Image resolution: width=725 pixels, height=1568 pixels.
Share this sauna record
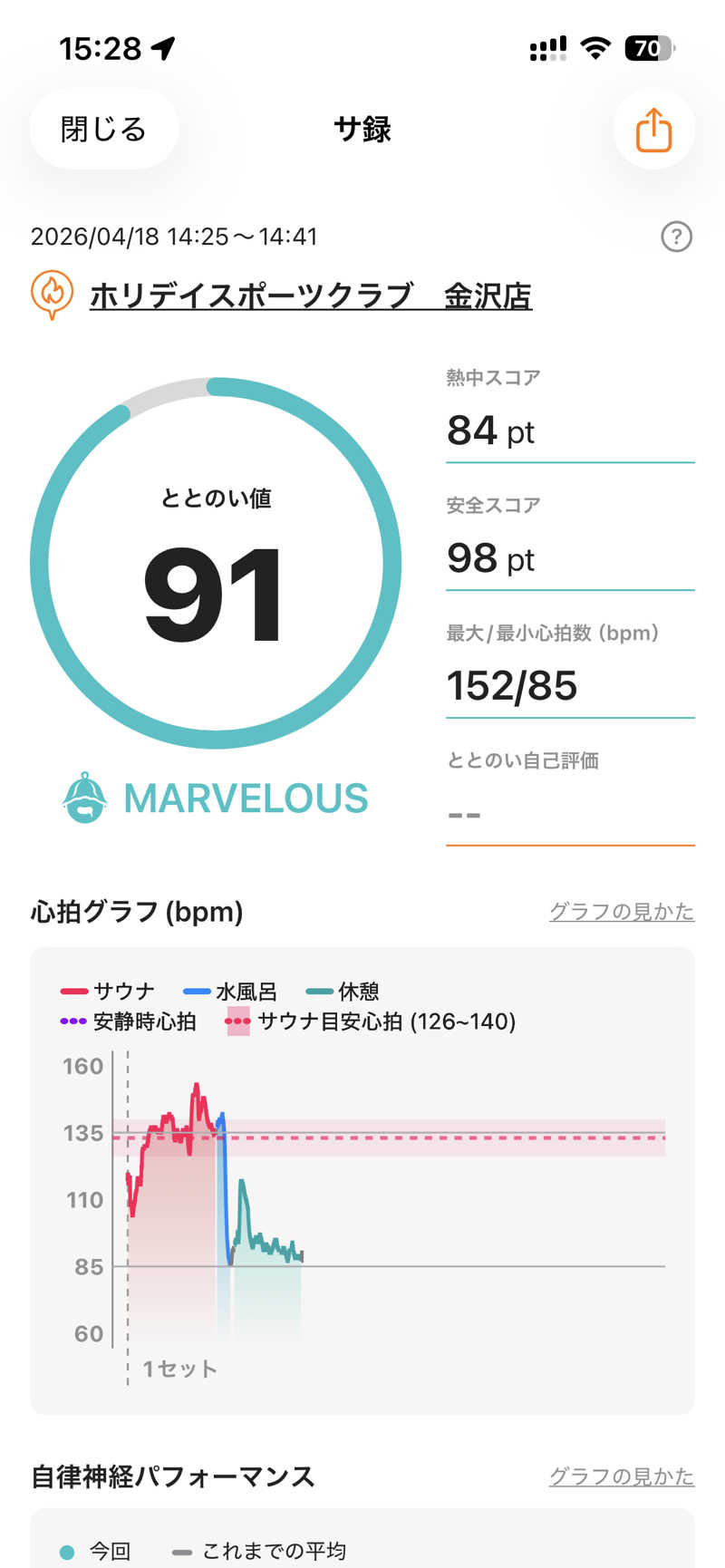click(653, 130)
